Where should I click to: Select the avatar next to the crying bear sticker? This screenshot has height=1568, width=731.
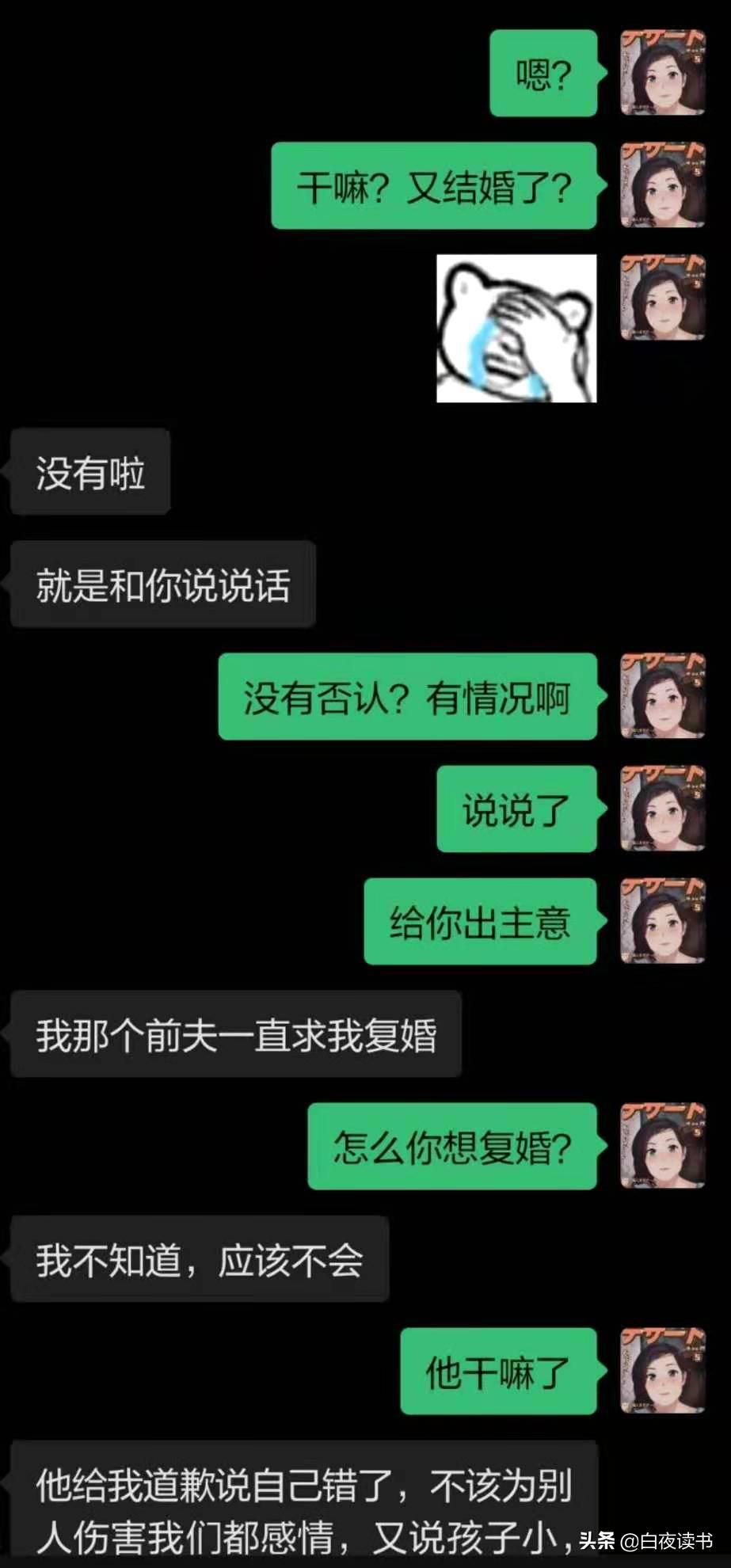(662, 297)
